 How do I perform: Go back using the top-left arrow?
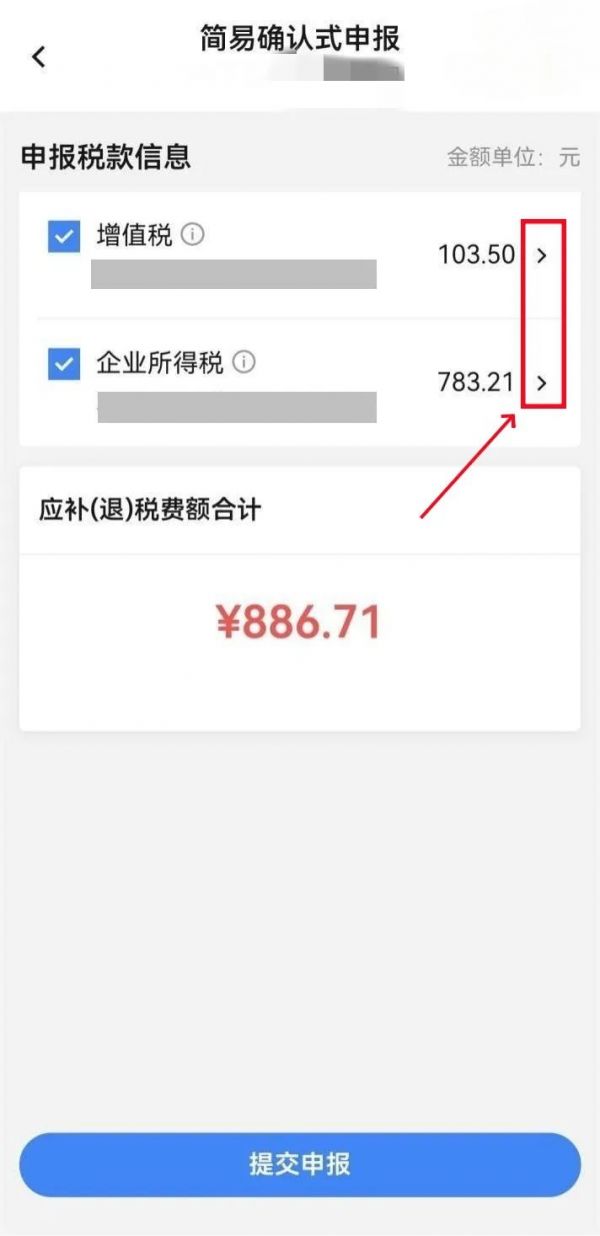click(x=39, y=57)
